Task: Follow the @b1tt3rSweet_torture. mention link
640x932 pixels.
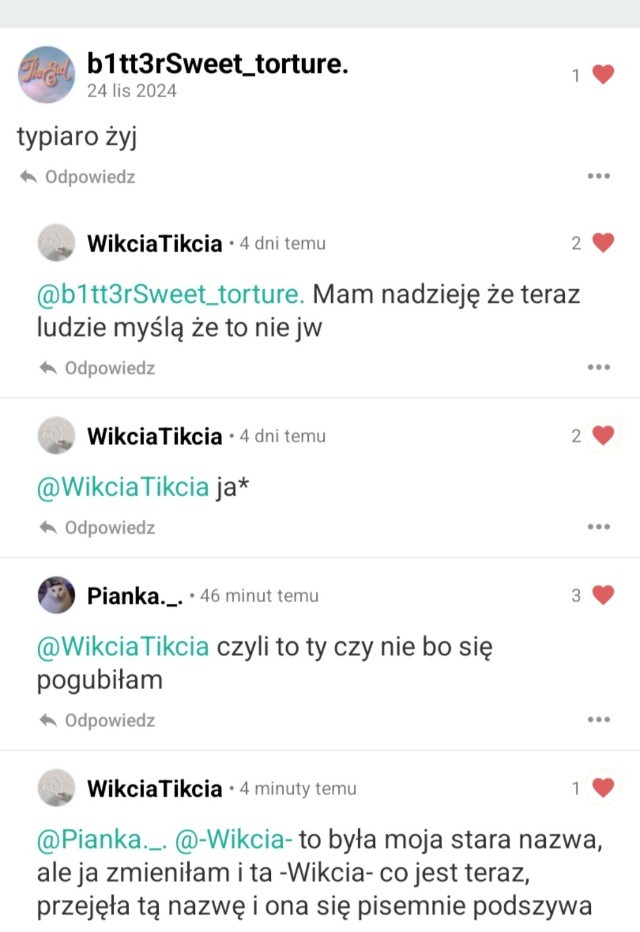Action: click(x=170, y=295)
